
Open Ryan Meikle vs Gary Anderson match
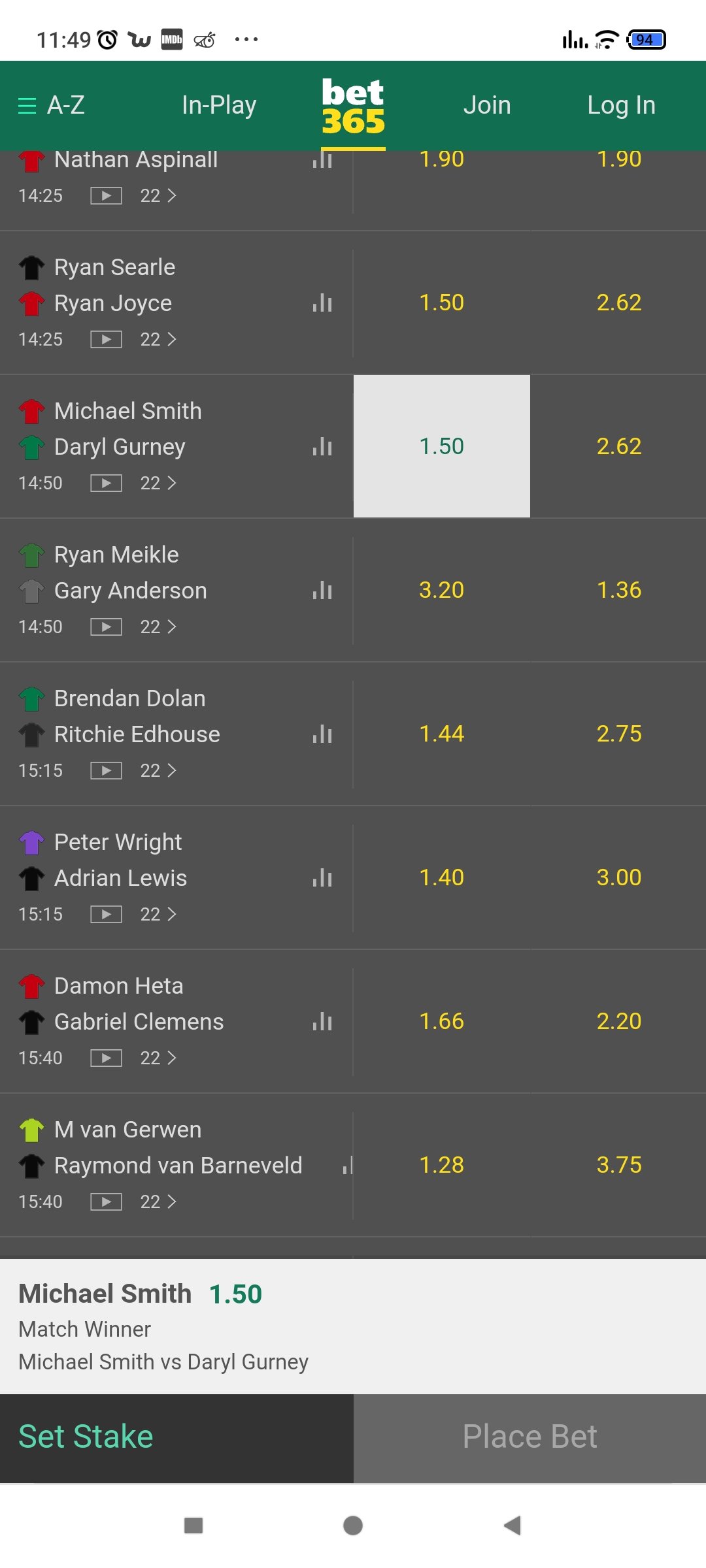tap(131, 572)
